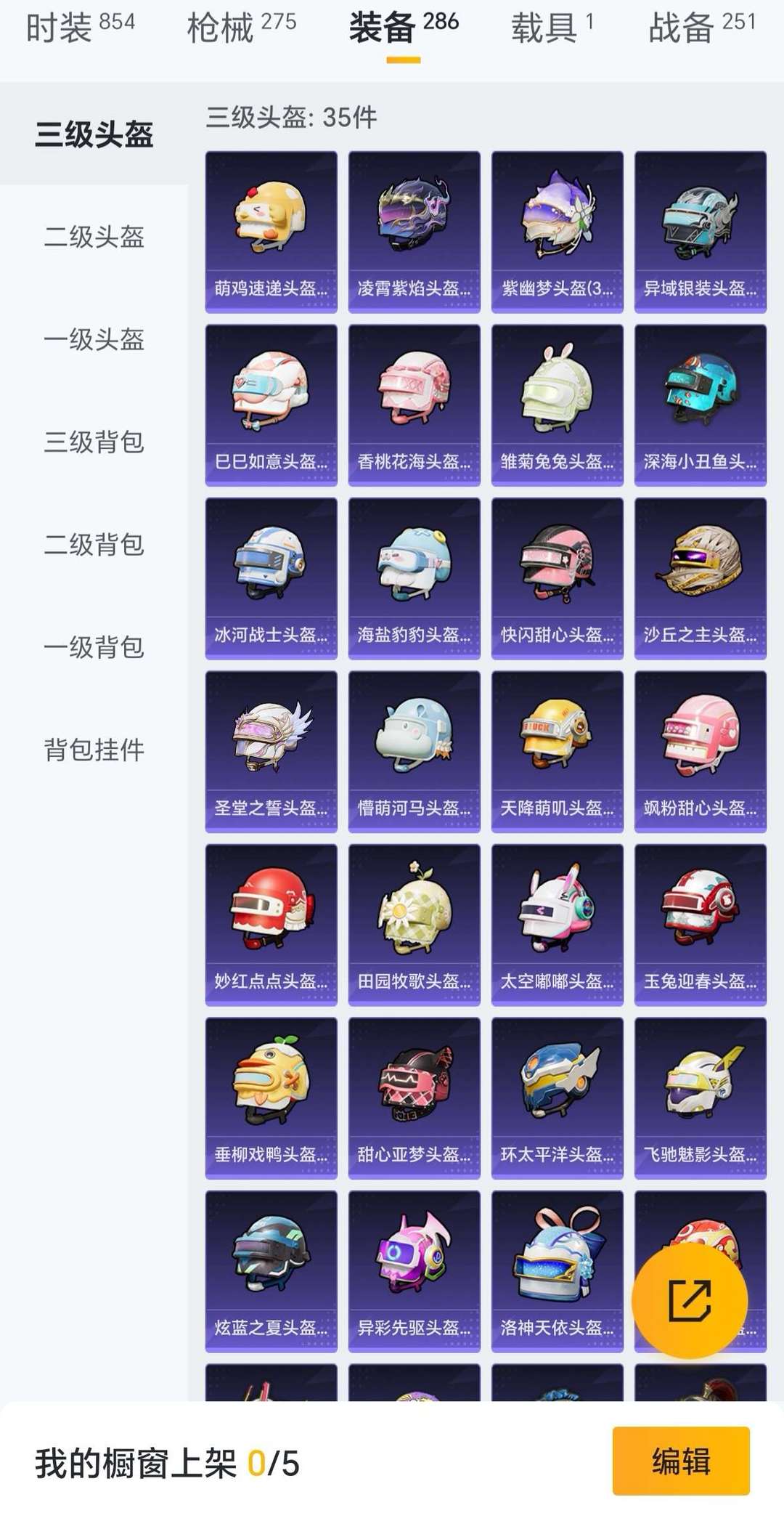Open 深海小丑鱼 helmet card
This screenshot has height=1521, width=784.
click(701, 405)
